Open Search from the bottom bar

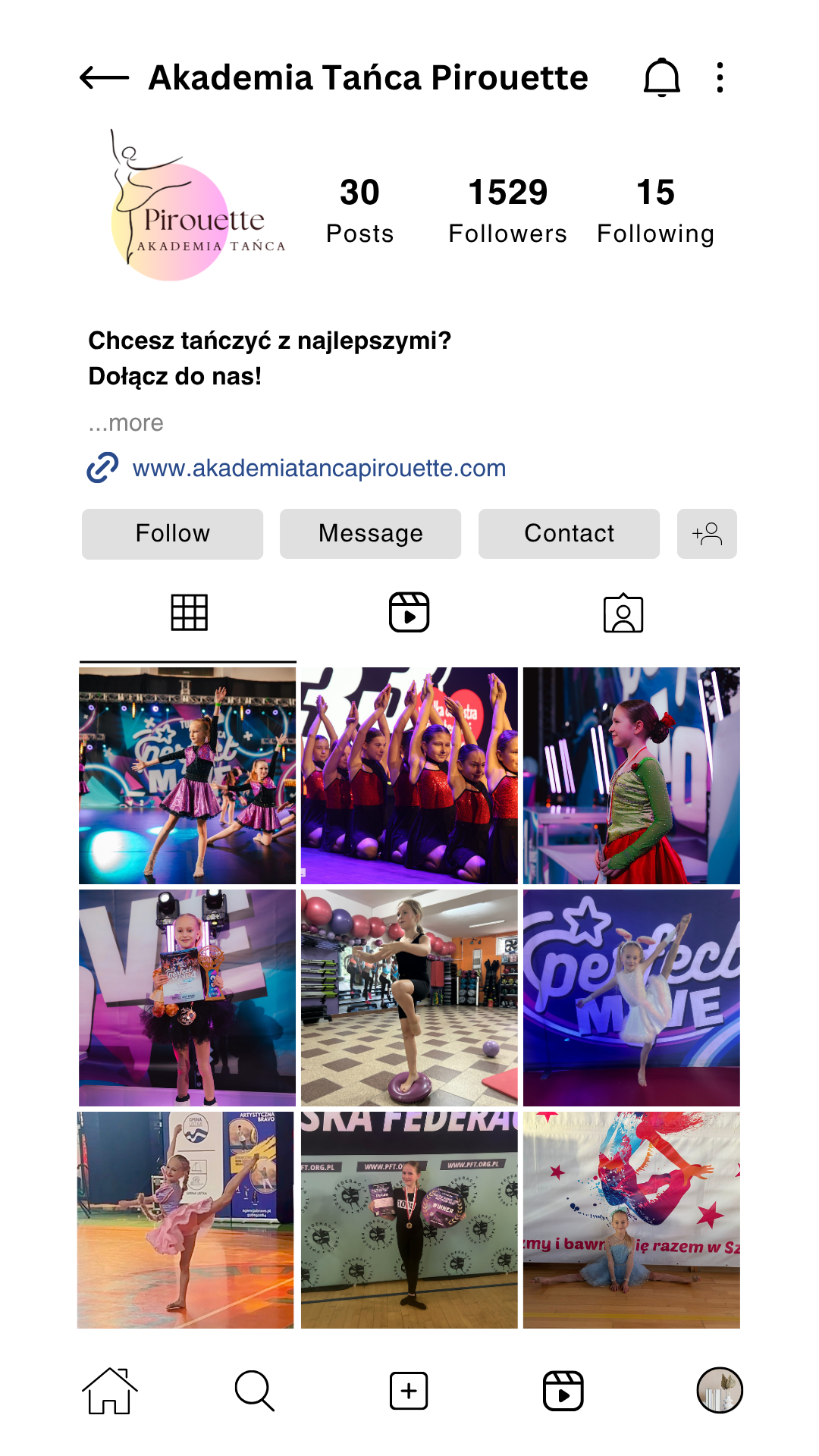[x=254, y=1391]
